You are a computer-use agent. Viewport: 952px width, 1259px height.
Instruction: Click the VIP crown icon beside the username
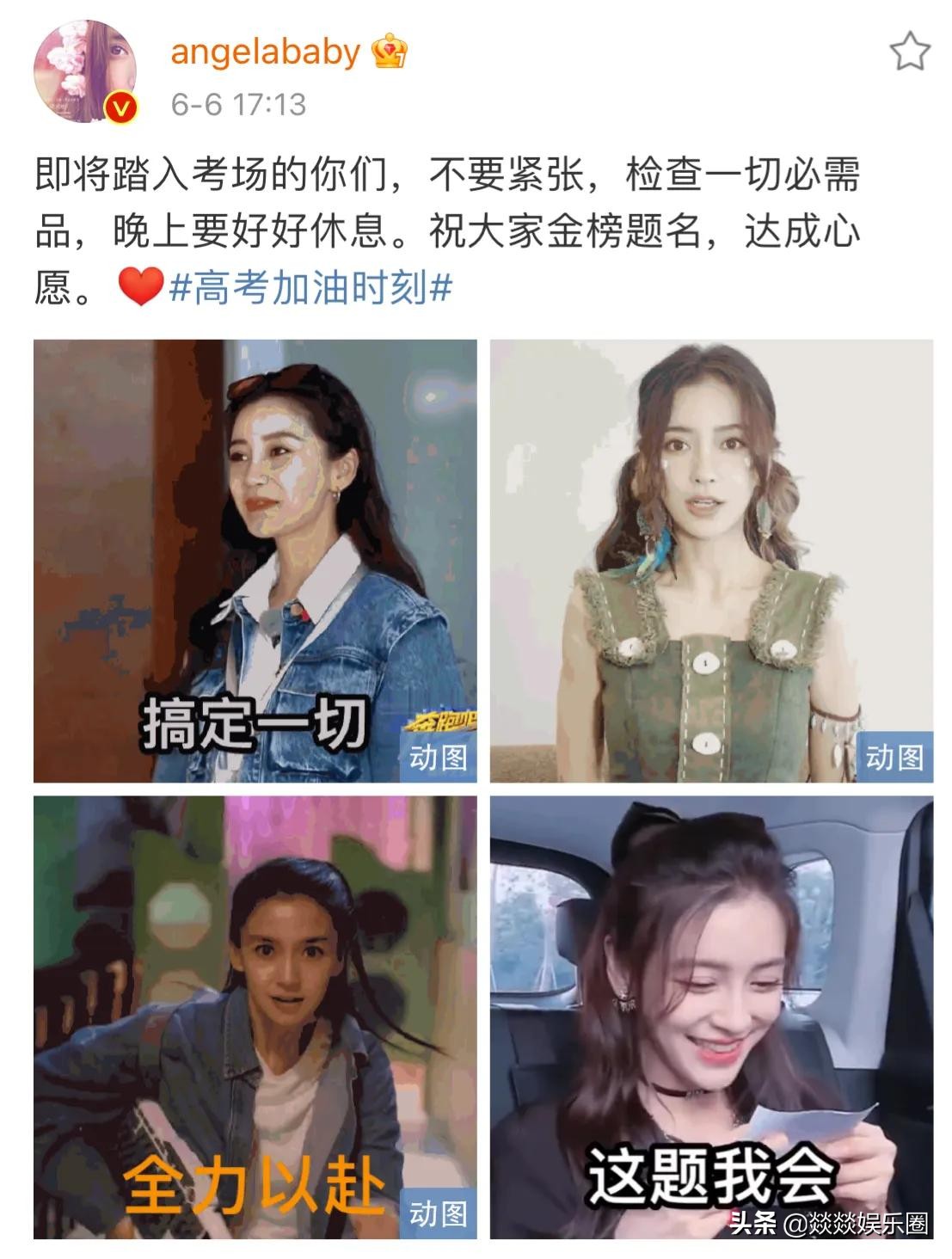(x=389, y=53)
